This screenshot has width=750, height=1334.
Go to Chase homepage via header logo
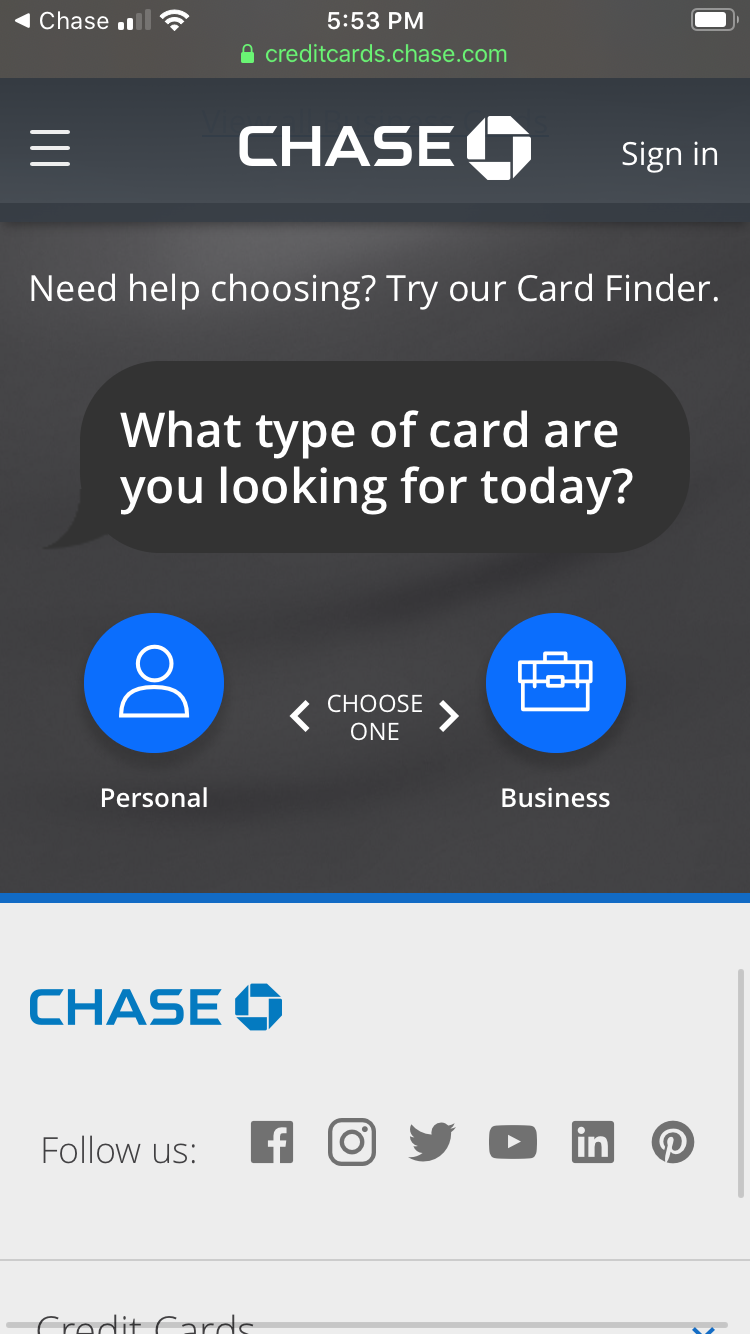(x=385, y=148)
